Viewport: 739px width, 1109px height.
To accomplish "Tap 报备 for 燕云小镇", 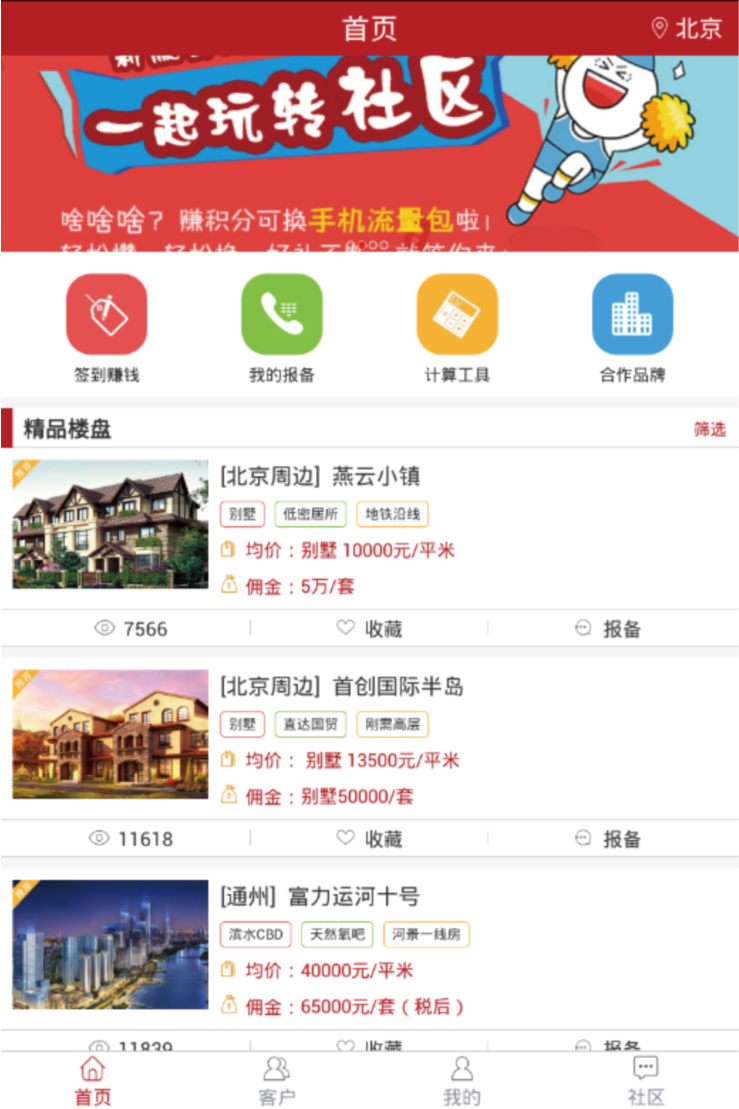I will coord(608,629).
